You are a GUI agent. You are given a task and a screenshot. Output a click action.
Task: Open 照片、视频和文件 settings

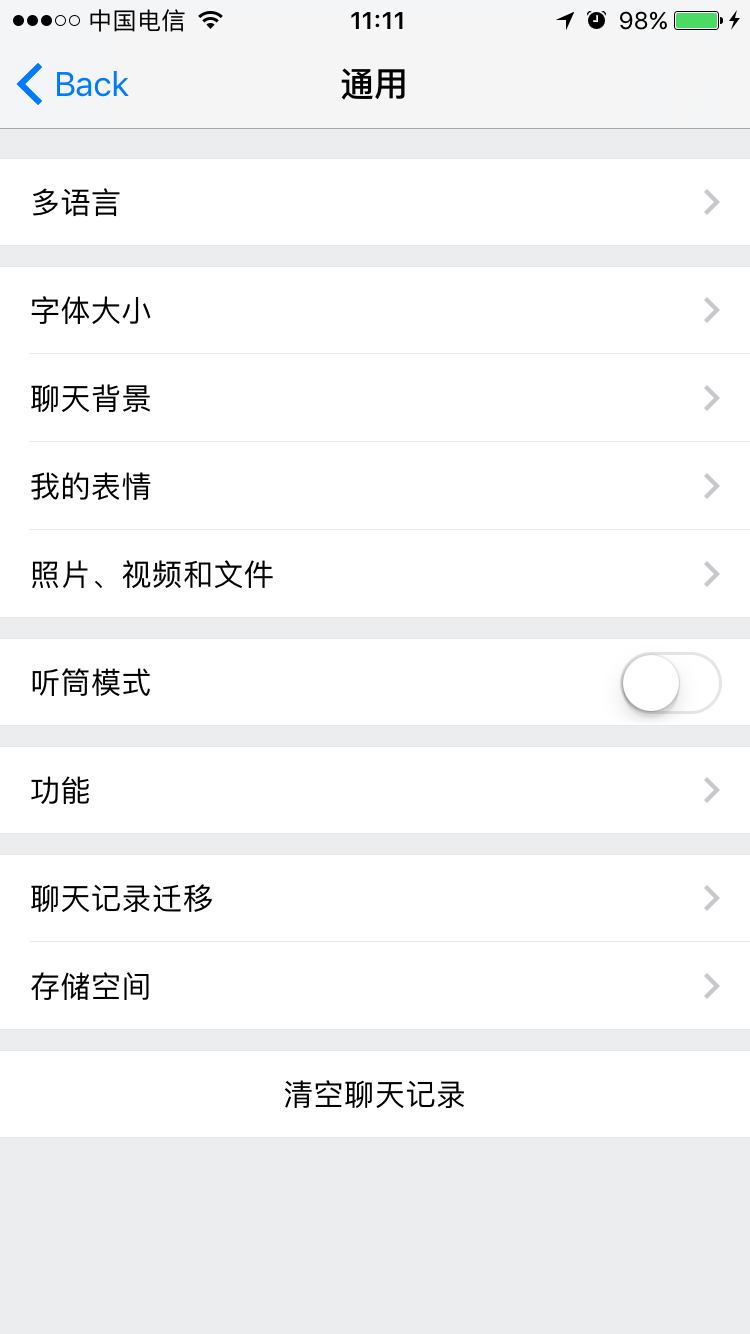[x=375, y=574]
